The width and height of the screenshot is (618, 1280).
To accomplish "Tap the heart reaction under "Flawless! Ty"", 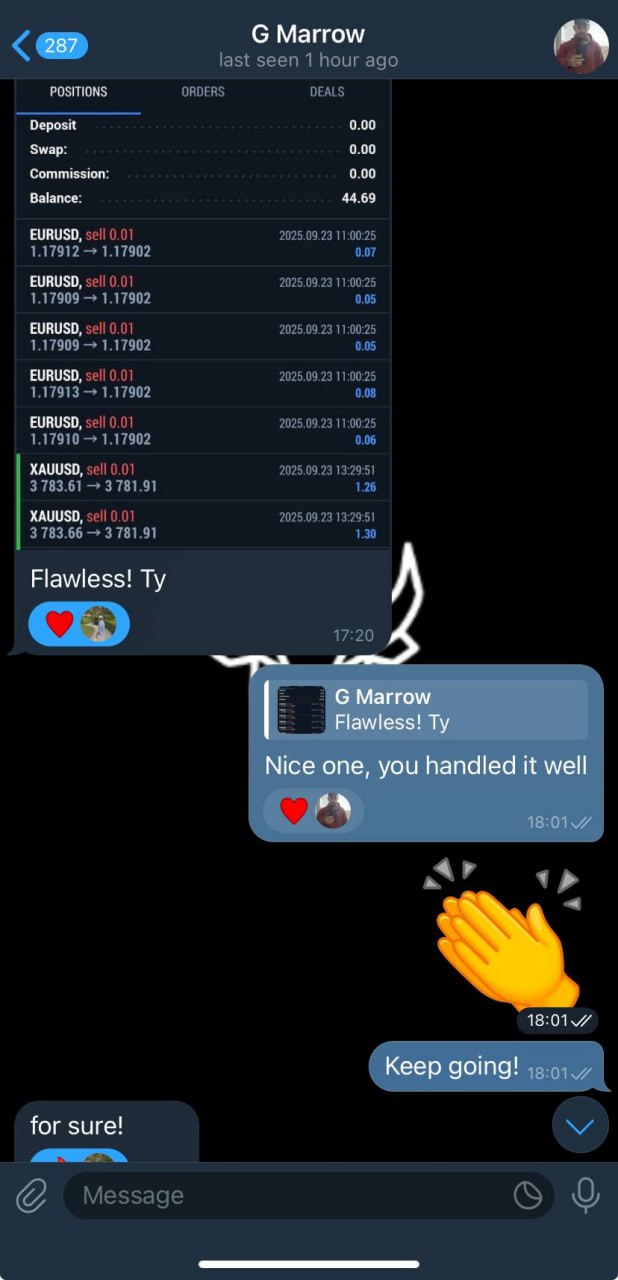I will point(60,624).
